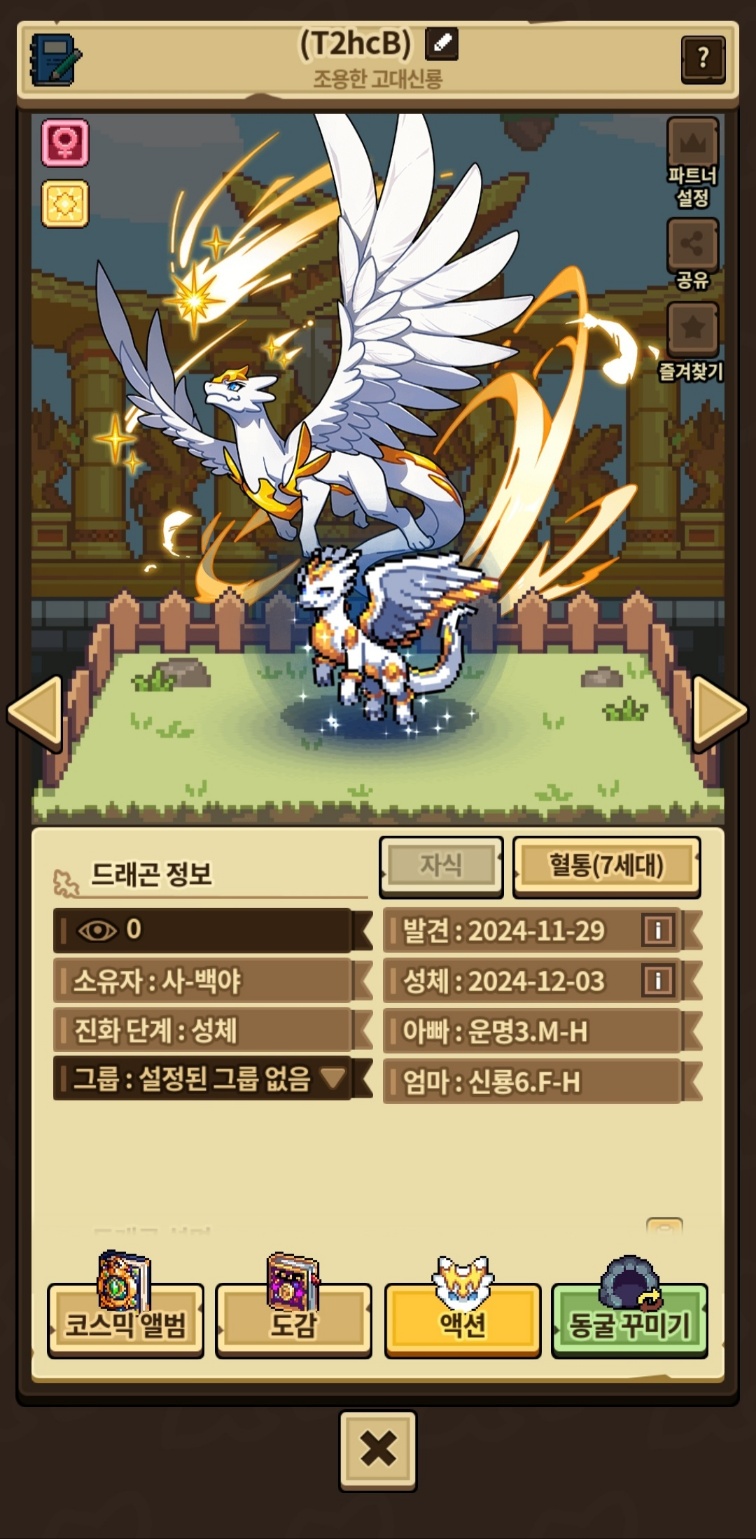This screenshot has width=756, height=1539.
Task: Show info for 성체 date
Action: 657,981
